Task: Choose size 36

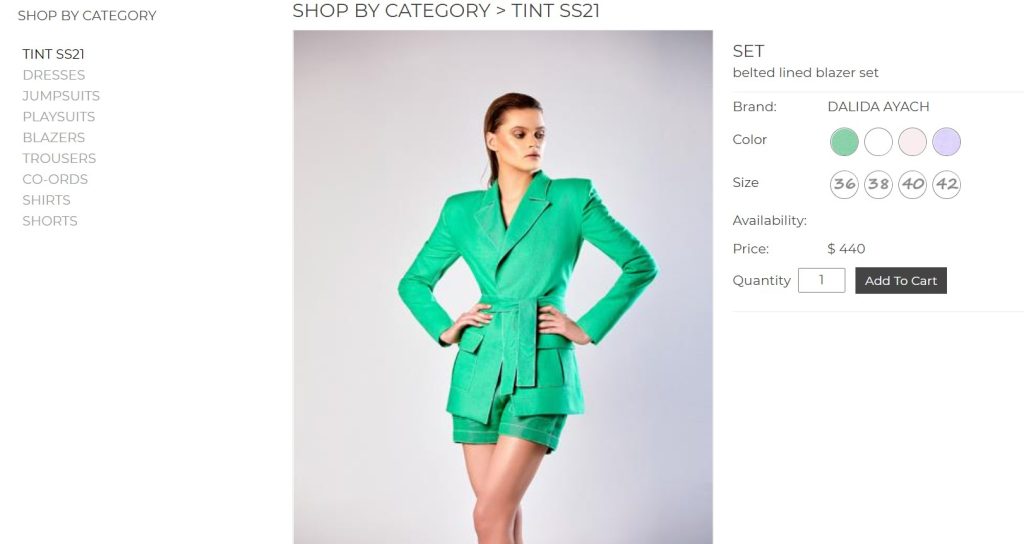Action: pyautogui.click(x=844, y=184)
